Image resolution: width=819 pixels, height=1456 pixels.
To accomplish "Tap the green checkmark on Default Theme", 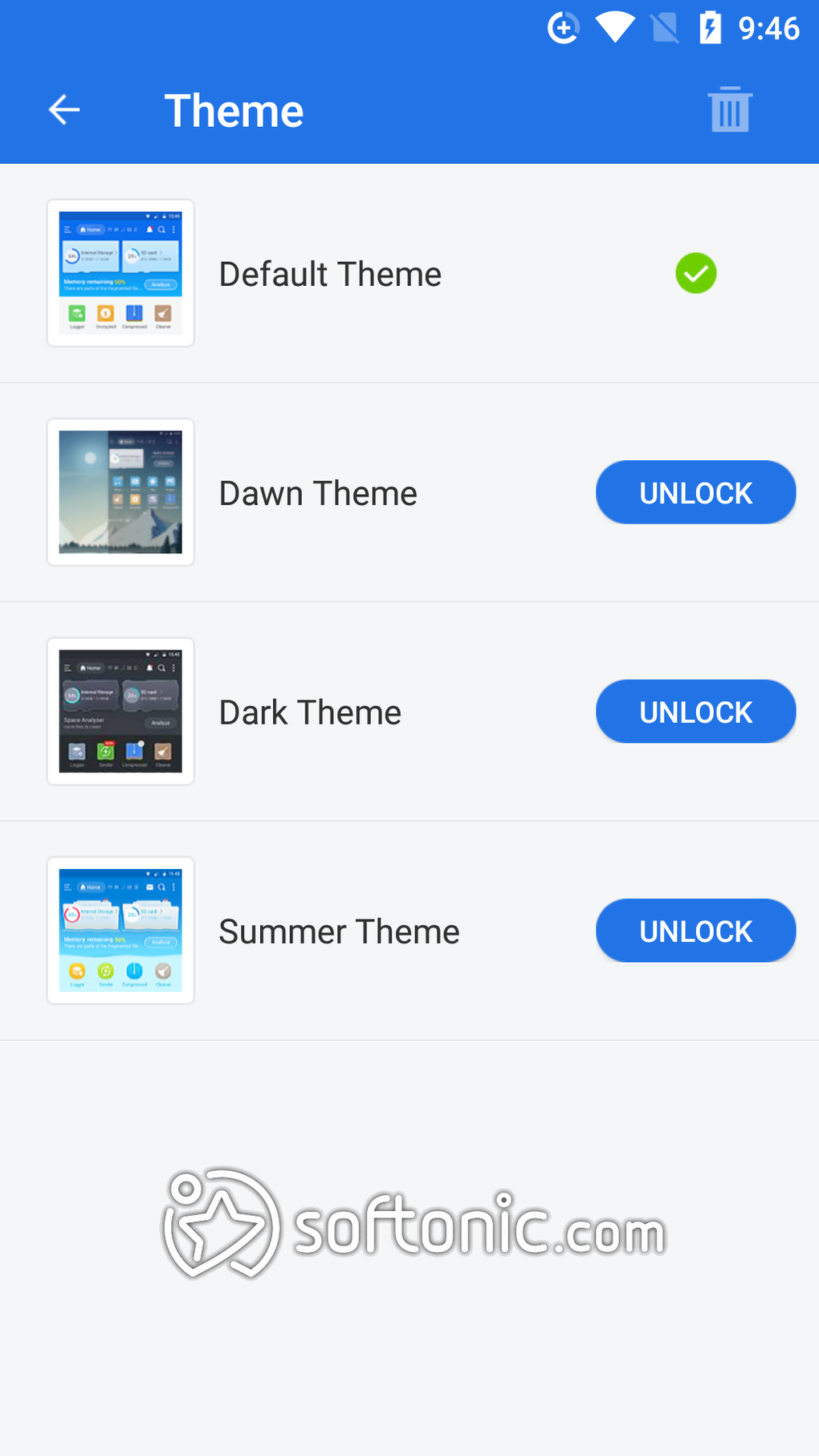I will (695, 273).
